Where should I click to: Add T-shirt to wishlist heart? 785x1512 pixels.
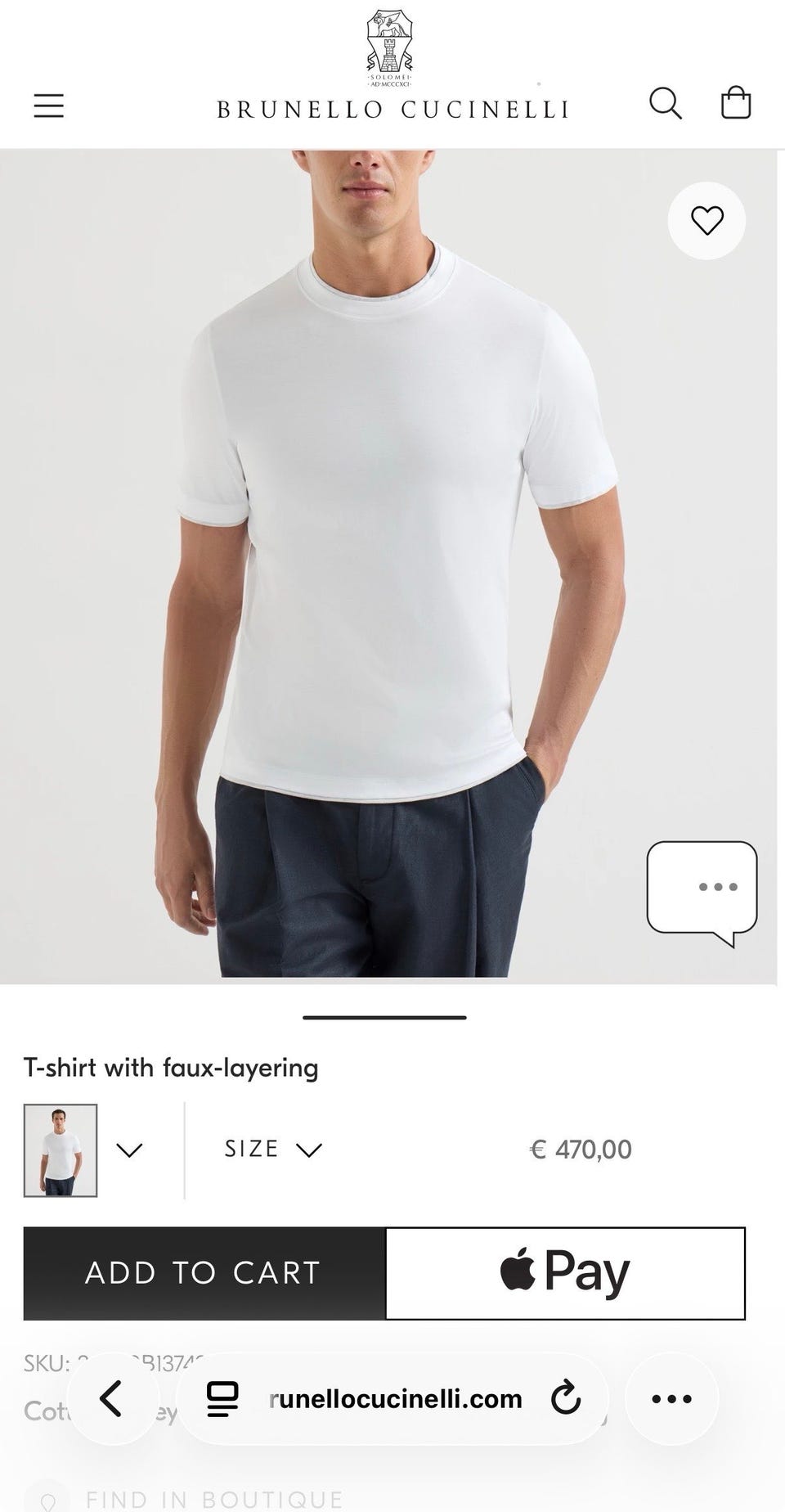point(706,221)
